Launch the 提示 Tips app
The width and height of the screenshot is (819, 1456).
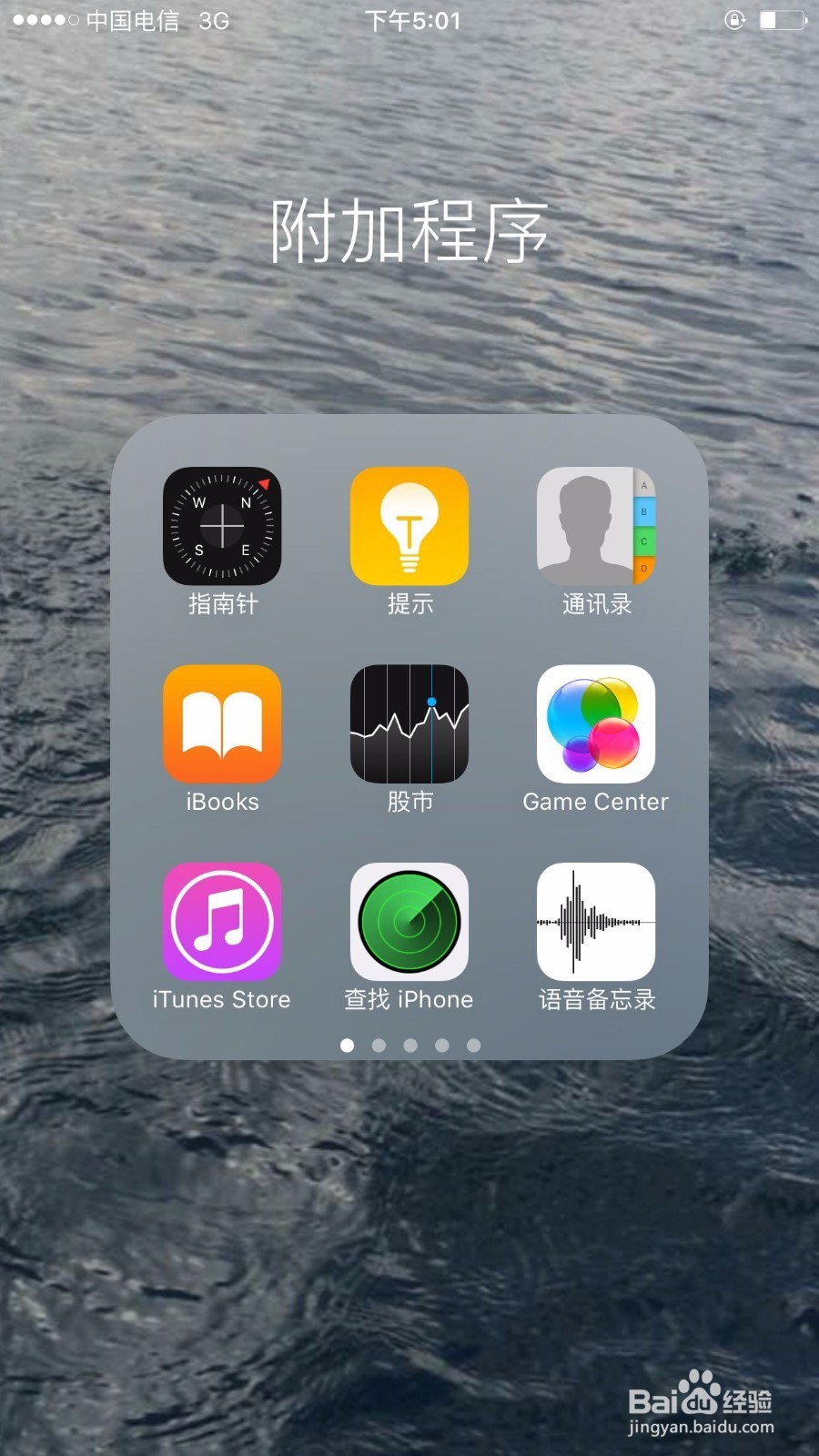[x=409, y=526]
